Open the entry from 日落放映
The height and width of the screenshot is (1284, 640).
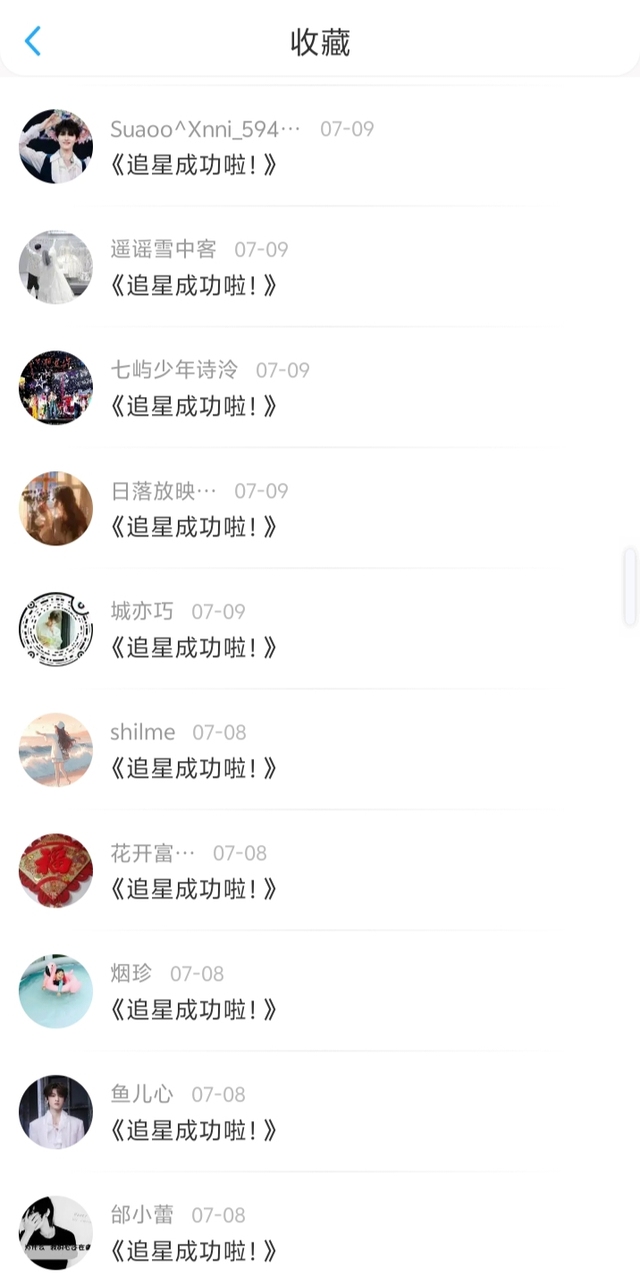pyautogui.click(x=320, y=509)
